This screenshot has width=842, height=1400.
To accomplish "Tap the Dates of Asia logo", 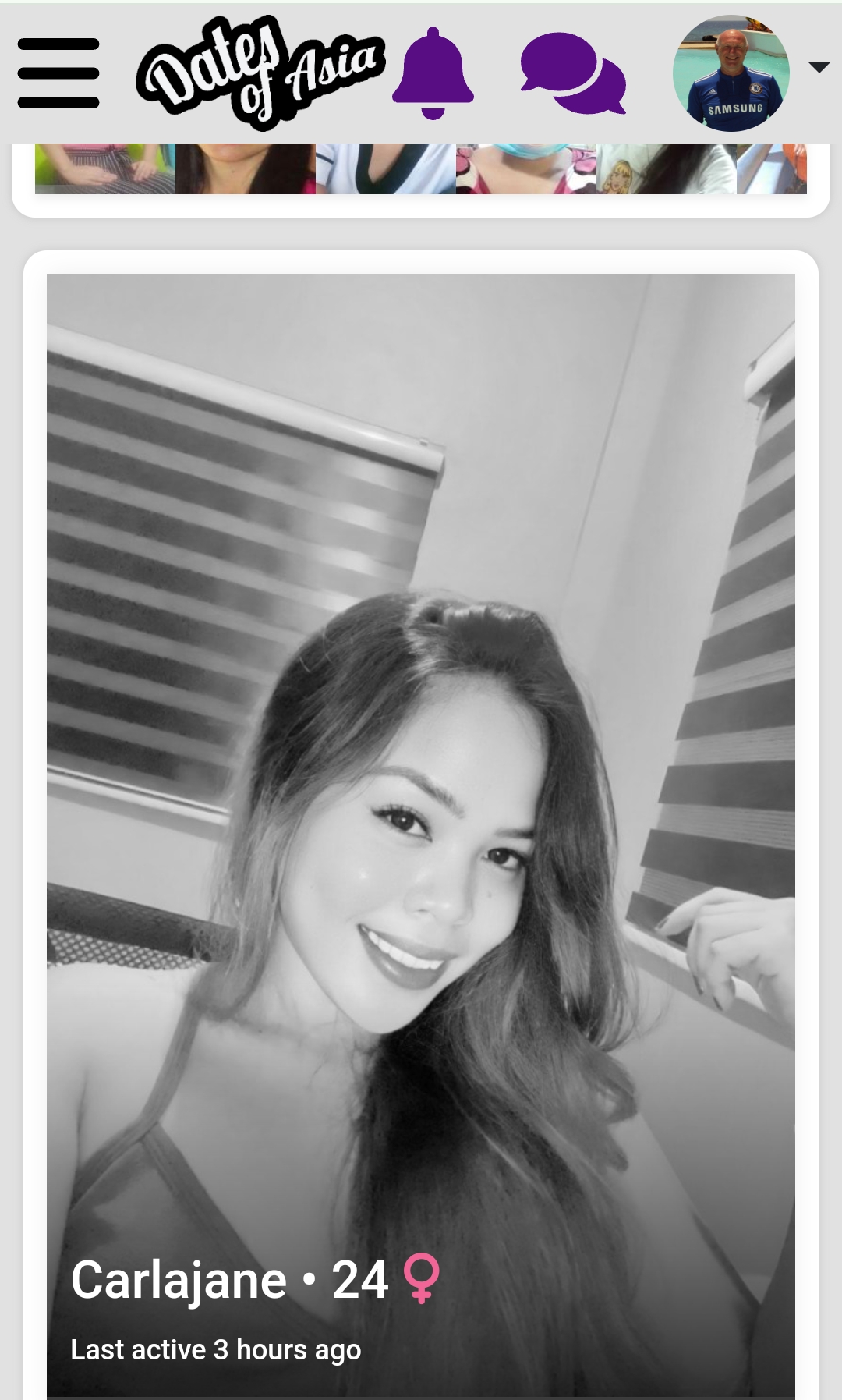I will tap(260, 73).
